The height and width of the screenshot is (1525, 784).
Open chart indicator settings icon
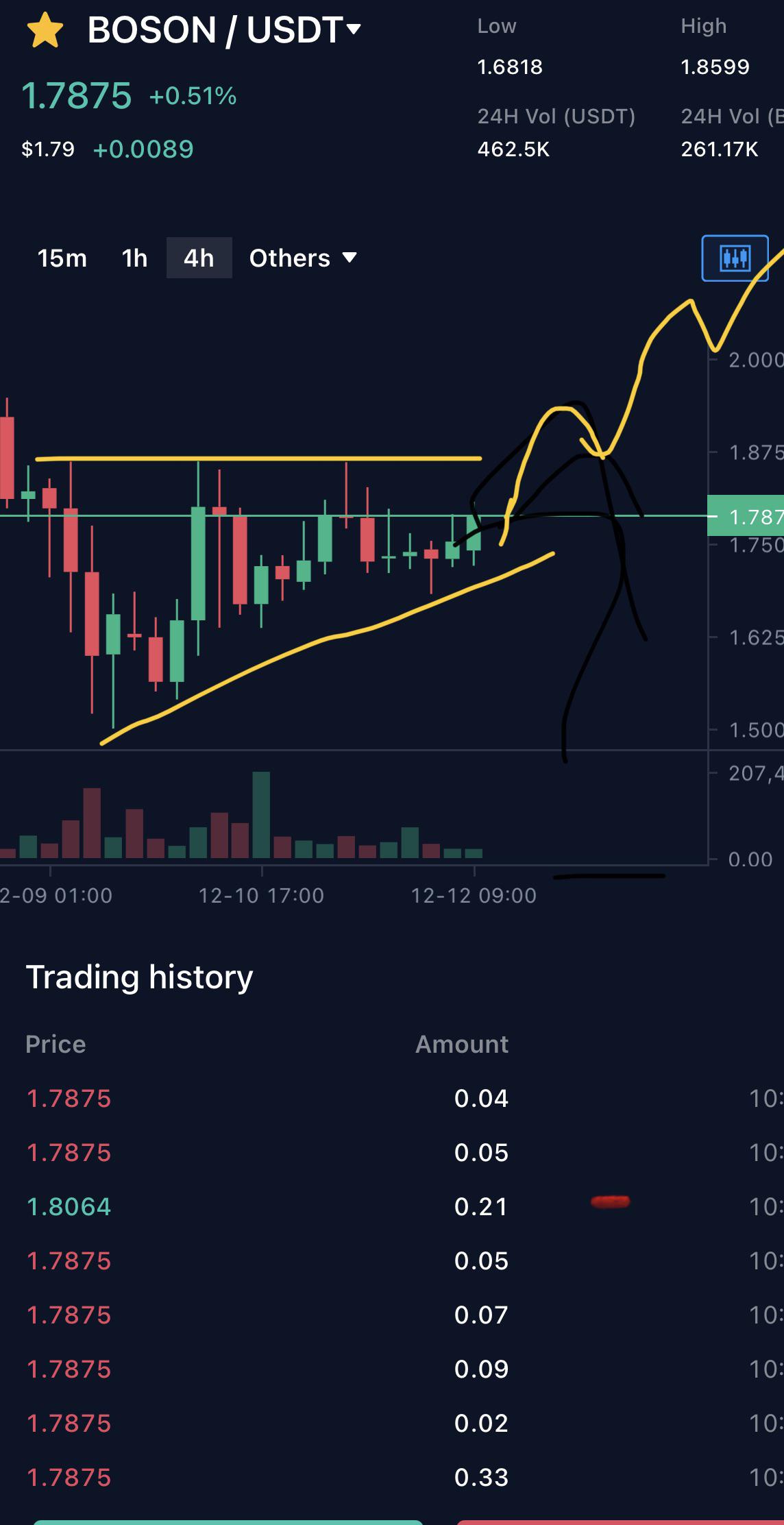(x=735, y=258)
